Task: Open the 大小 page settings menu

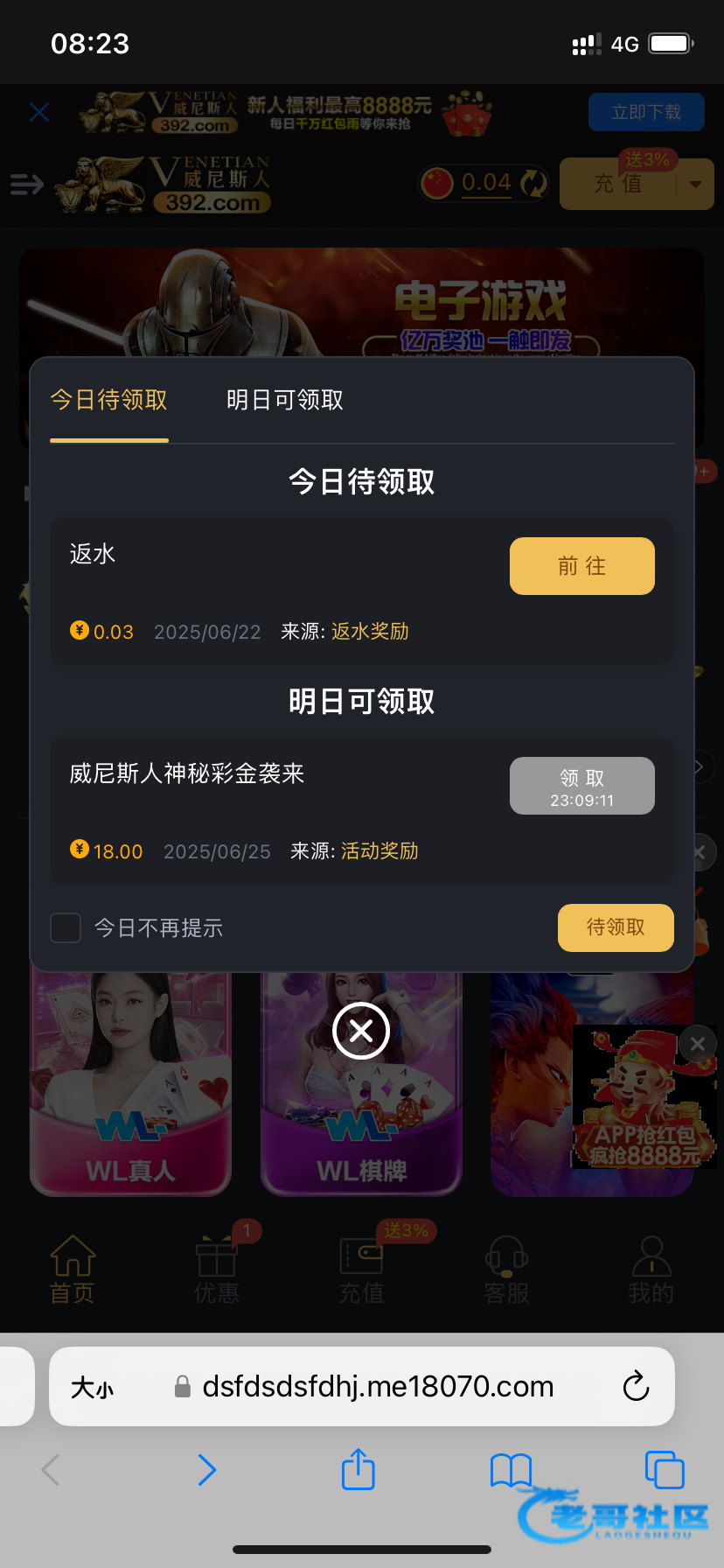Action: (x=92, y=1388)
